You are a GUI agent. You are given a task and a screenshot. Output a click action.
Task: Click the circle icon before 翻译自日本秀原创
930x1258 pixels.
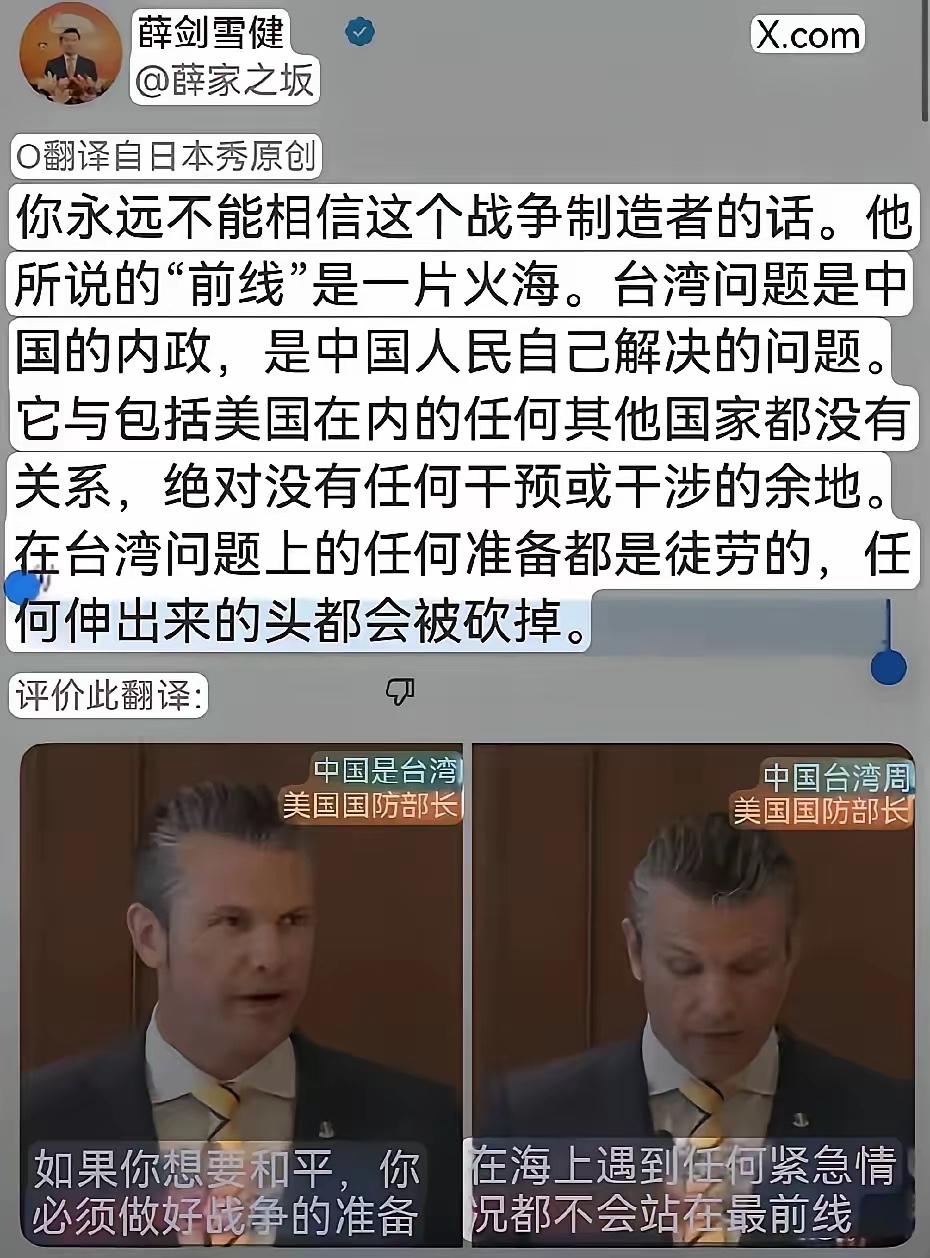[30, 155]
